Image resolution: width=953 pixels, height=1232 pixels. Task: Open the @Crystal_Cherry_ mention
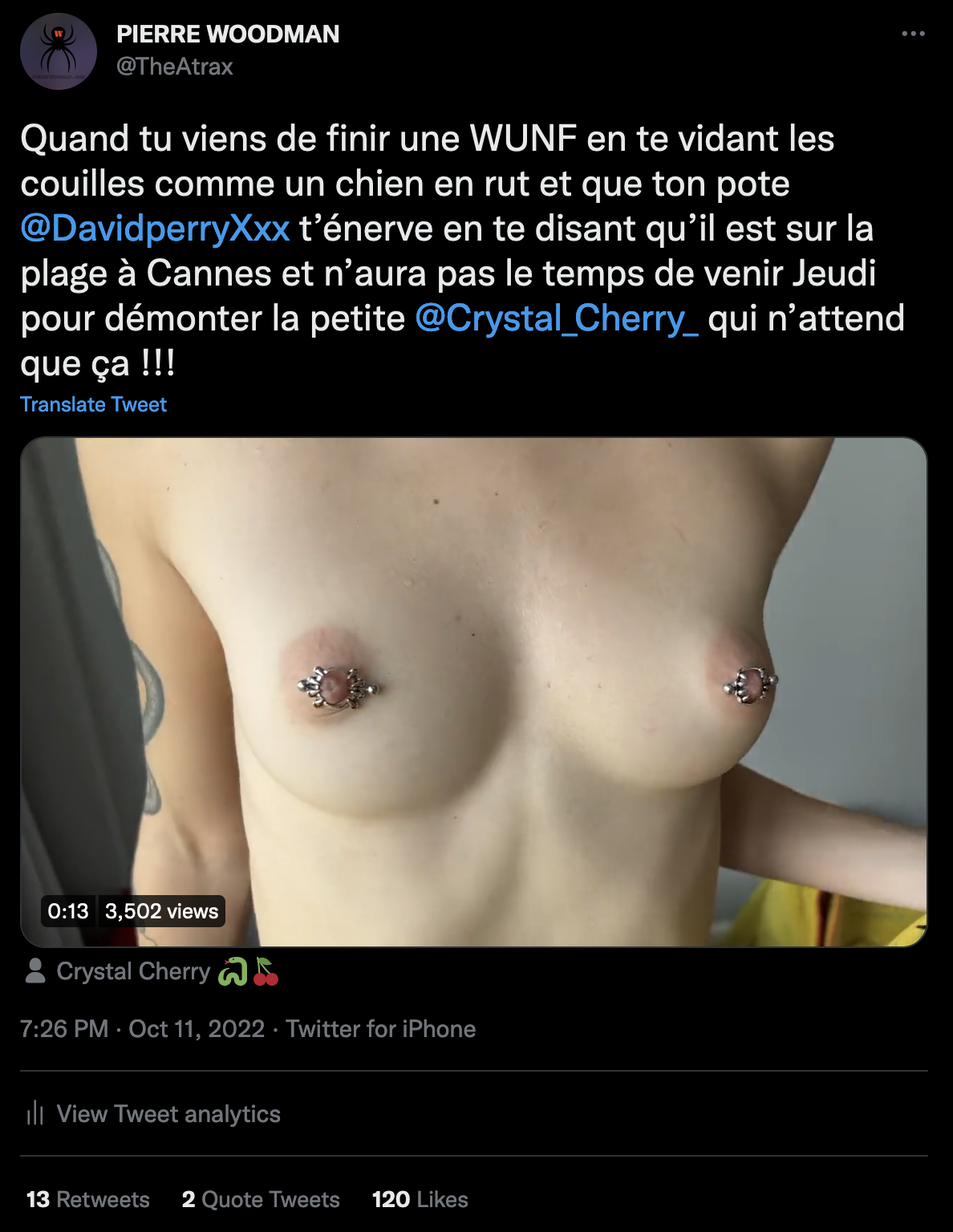557,318
